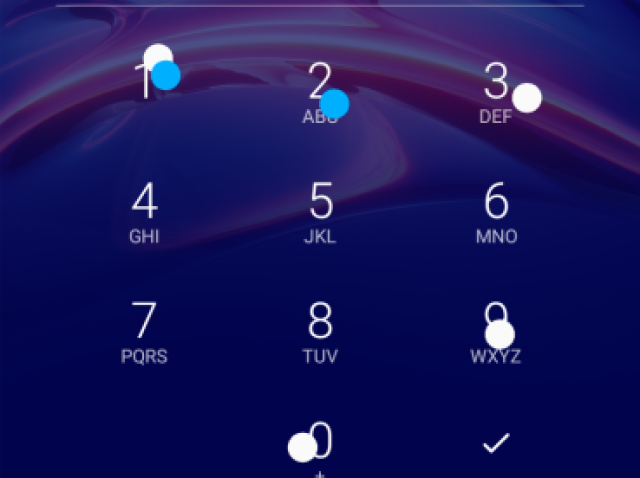Tap the 5 JKL key
This screenshot has height=478, width=640.
pos(320,212)
